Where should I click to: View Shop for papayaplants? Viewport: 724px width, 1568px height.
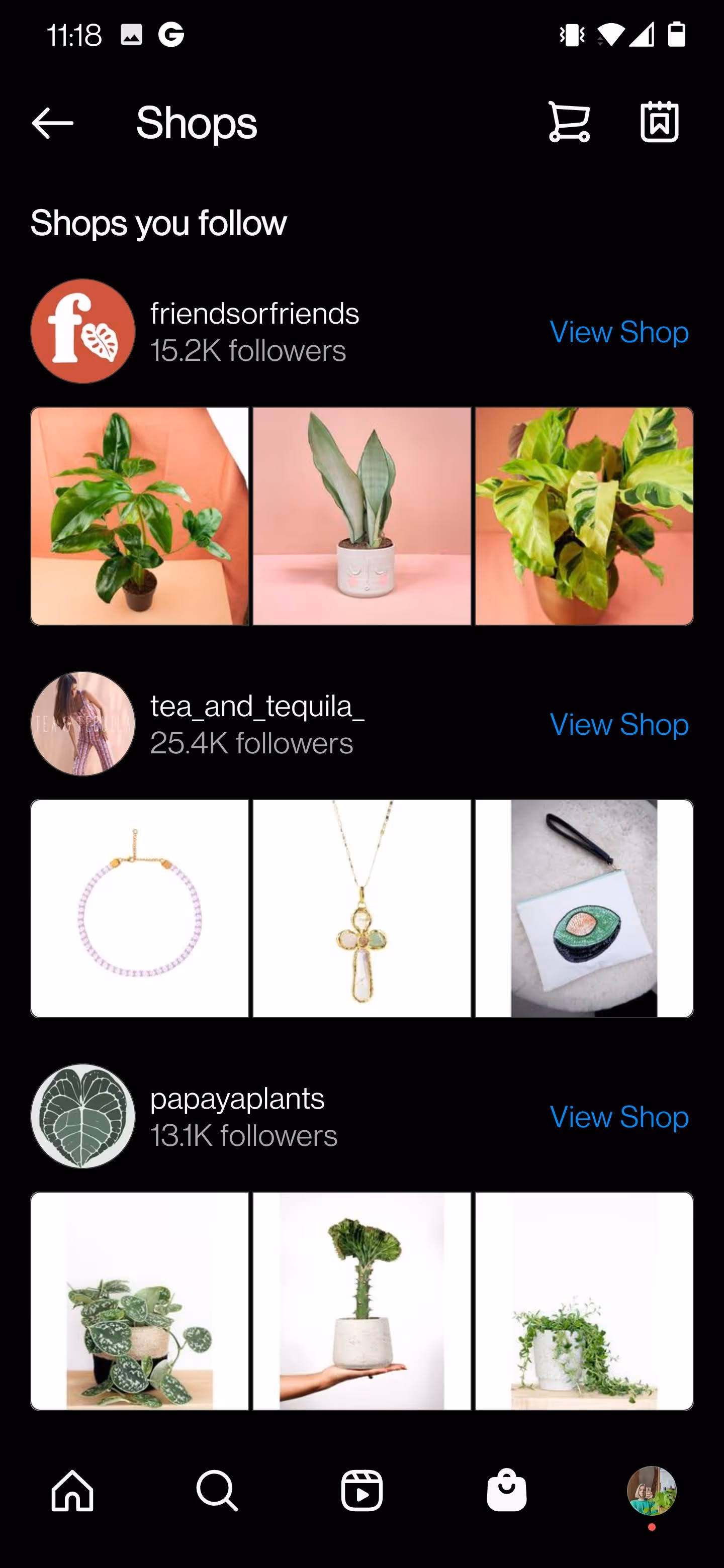(x=618, y=1117)
